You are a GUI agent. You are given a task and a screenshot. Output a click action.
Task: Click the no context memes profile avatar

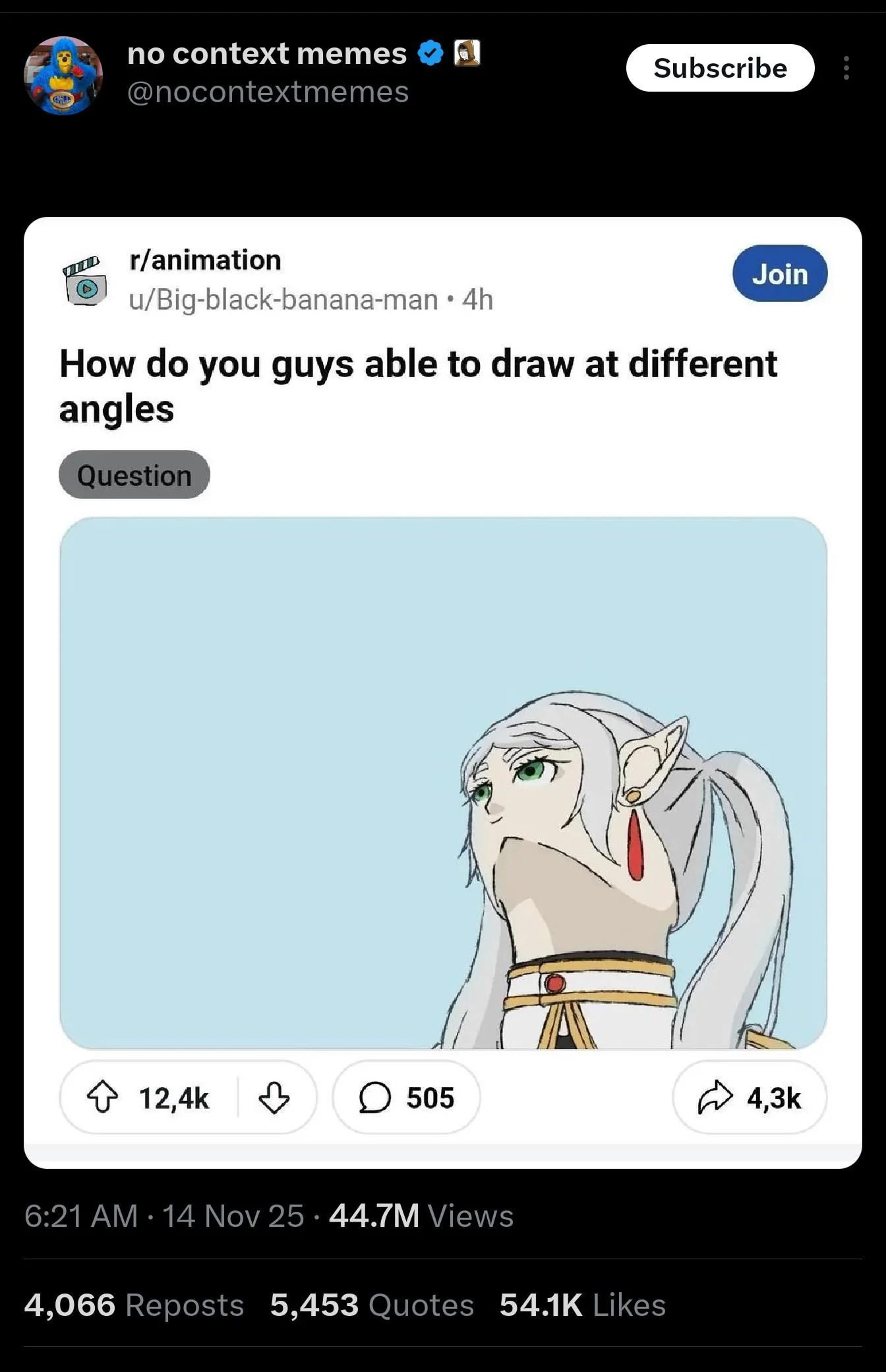(63, 71)
